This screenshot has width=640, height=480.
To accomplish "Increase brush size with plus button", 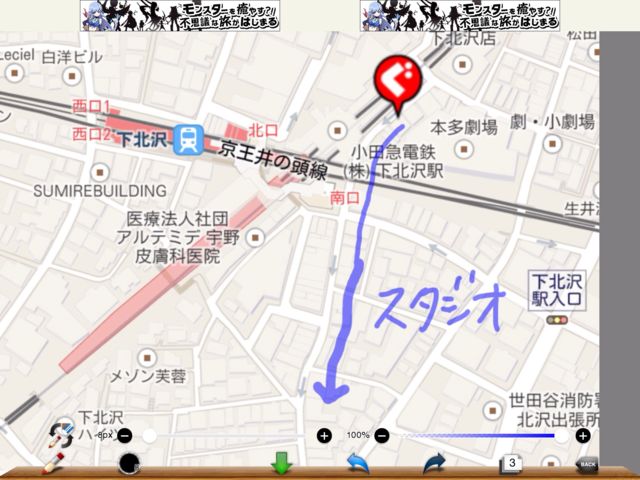I will click(x=324, y=436).
